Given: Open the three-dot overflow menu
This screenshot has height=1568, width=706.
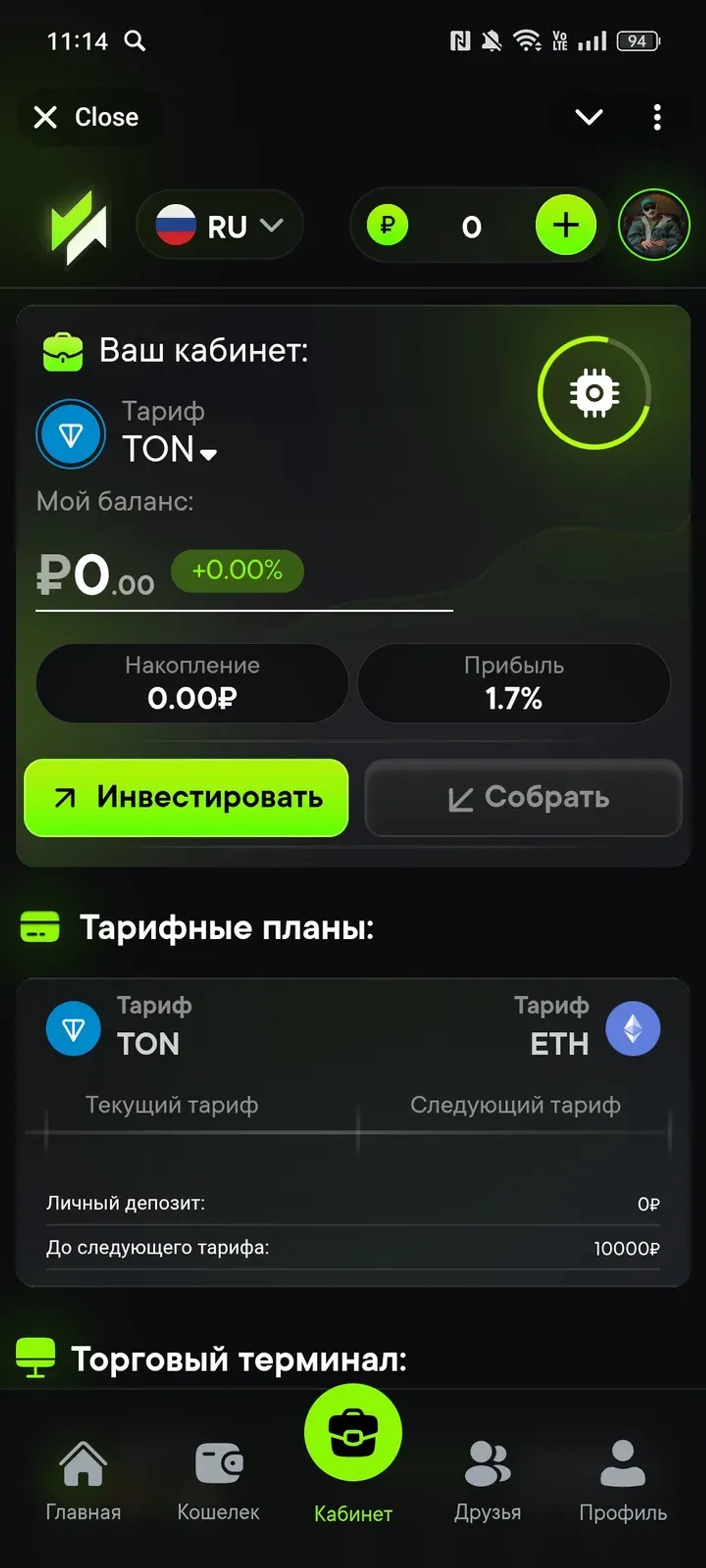Looking at the screenshot, I should [657, 117].
